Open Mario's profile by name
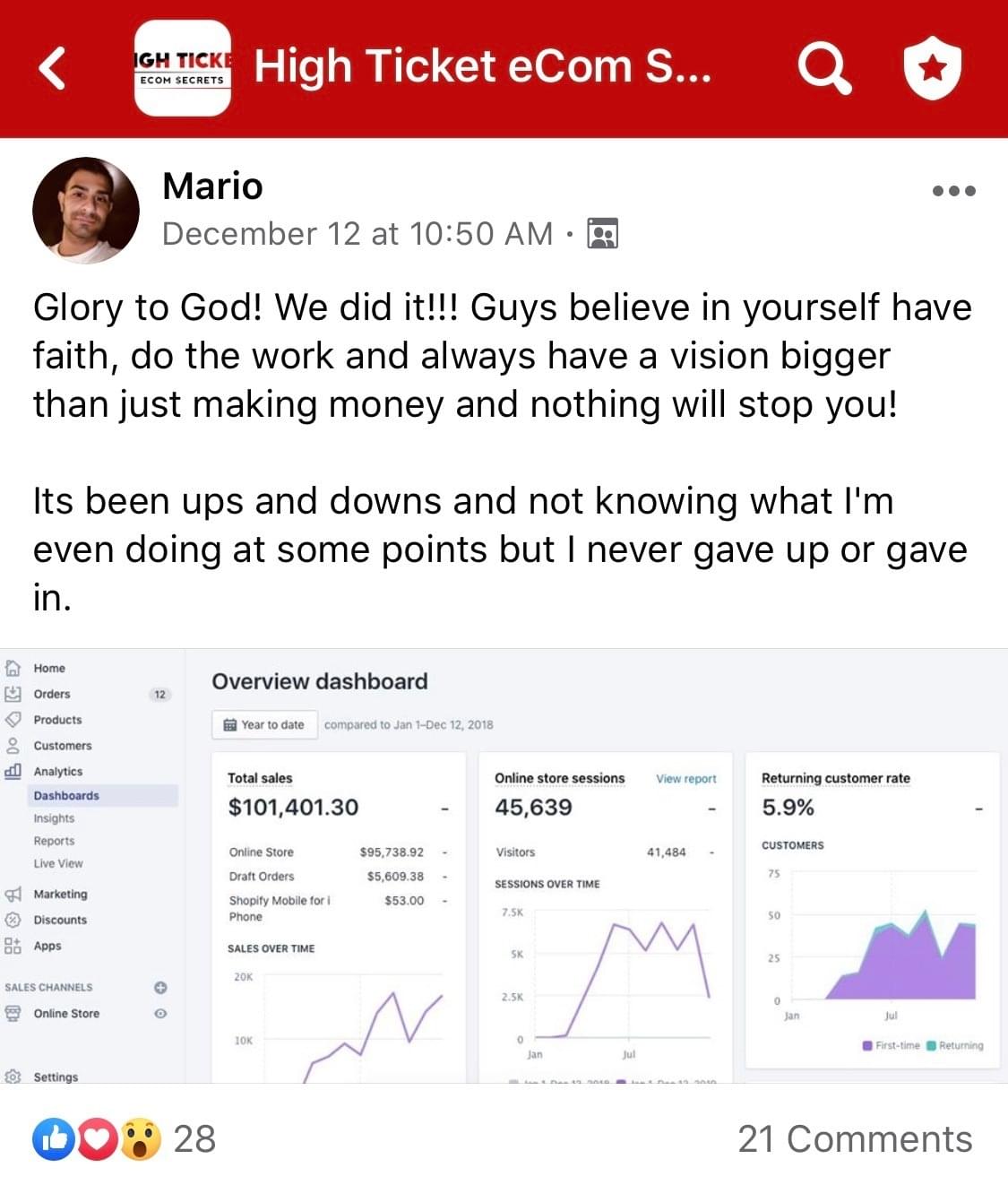This screenshot has height=1185, width=1008. click(212, 186)
